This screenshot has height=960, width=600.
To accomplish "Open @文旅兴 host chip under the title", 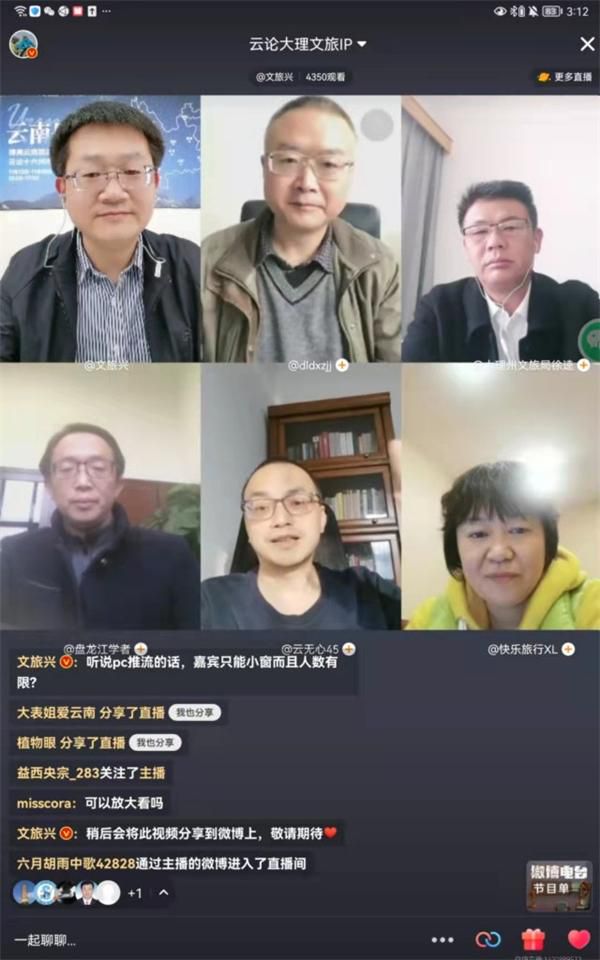I will pyautogui.click(x=274, y=77).
